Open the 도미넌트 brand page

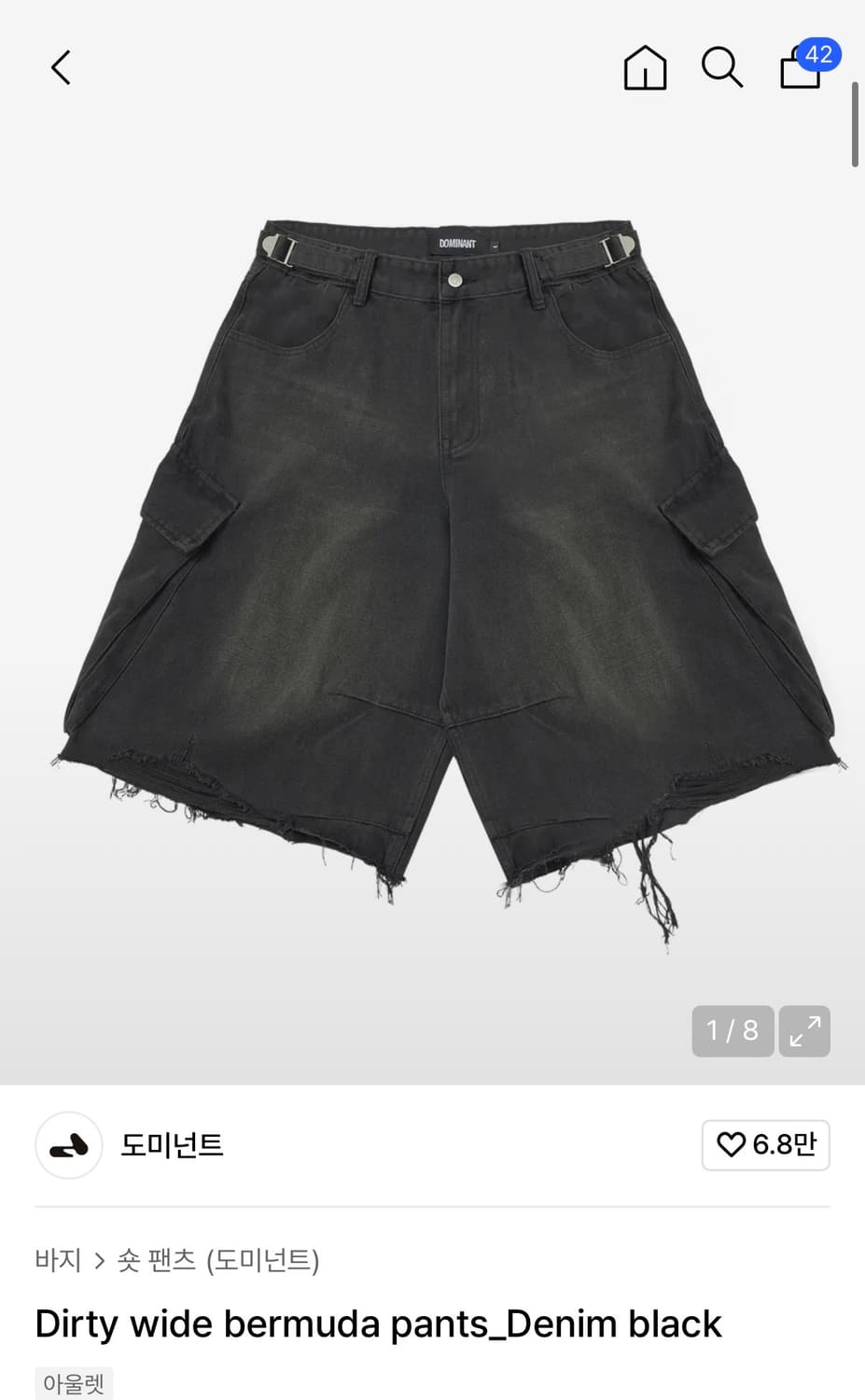[172, 1145]
